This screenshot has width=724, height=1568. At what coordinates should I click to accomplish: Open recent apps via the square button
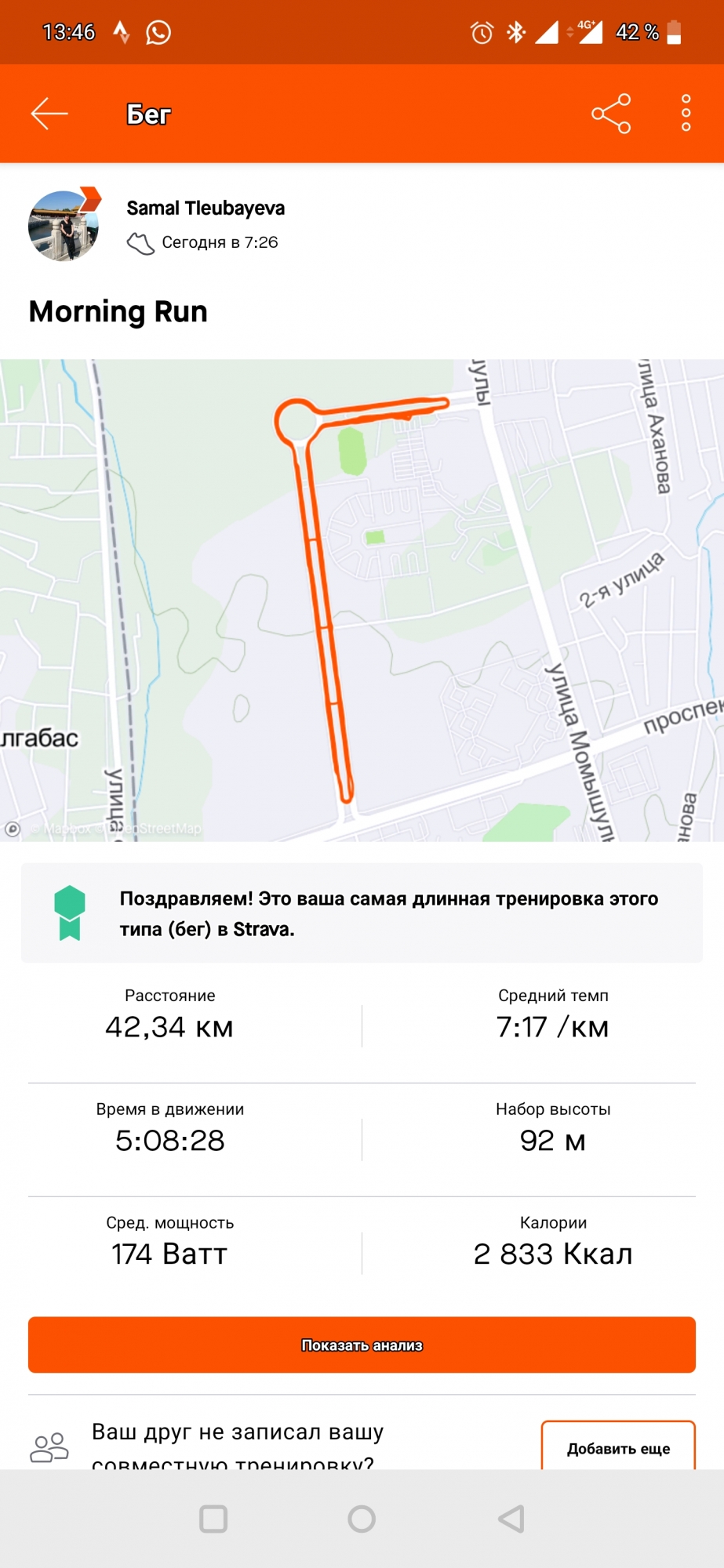pos(213,1519)
